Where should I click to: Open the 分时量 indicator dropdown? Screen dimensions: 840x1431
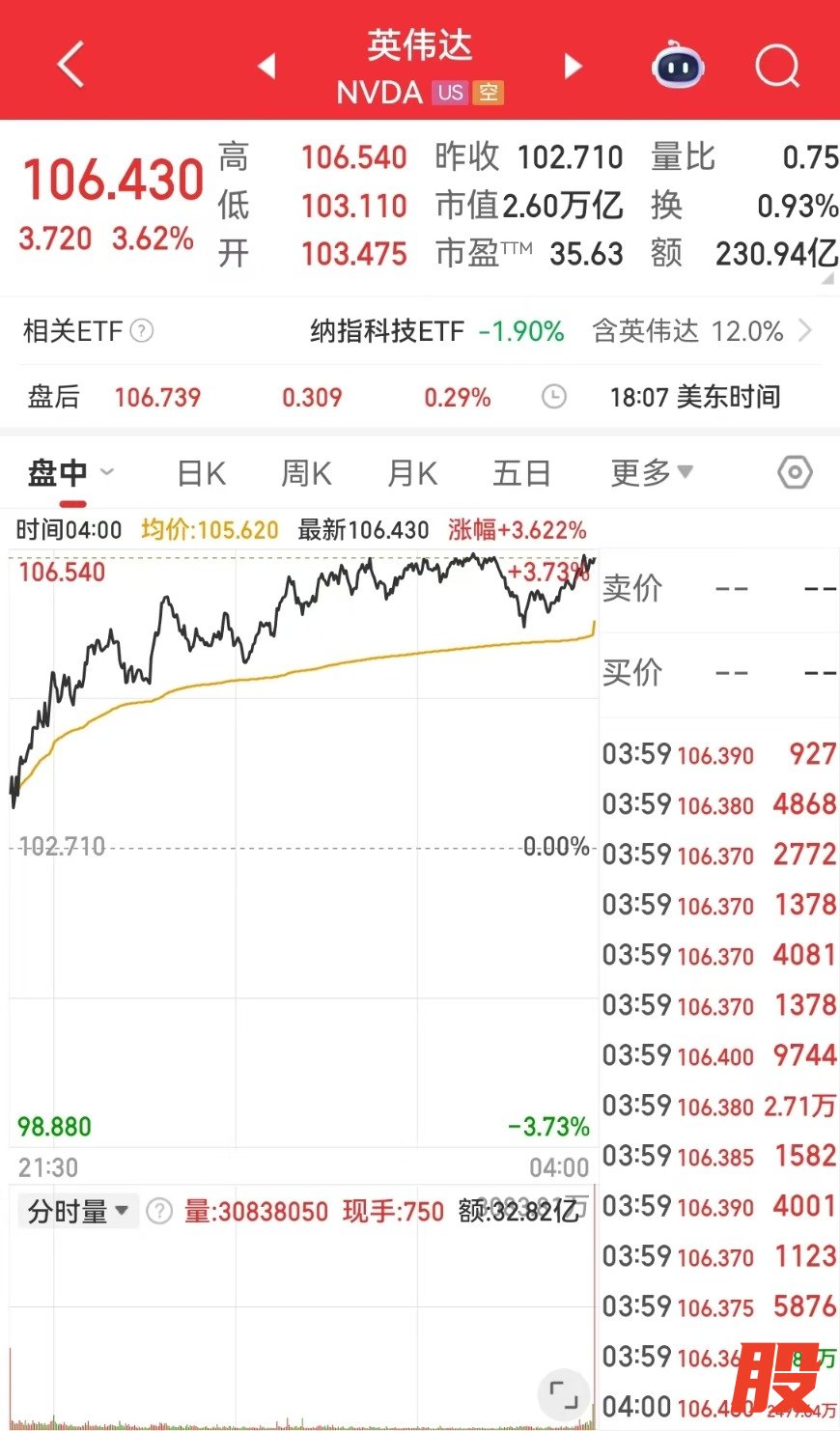(x=78, y=1211)
